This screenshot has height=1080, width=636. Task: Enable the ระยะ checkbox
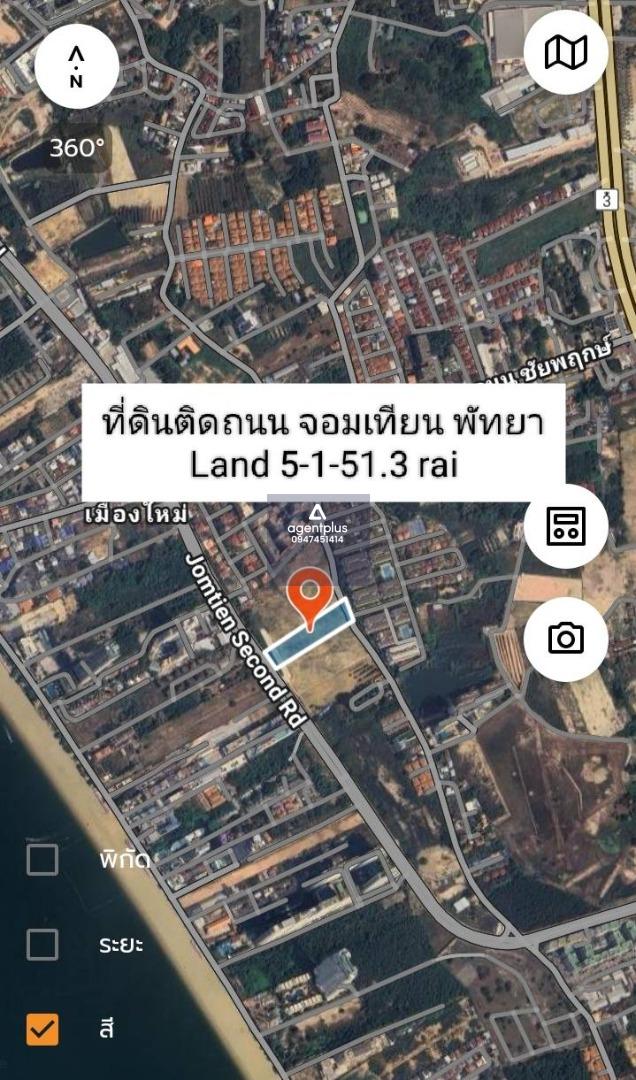click(42, 944)
